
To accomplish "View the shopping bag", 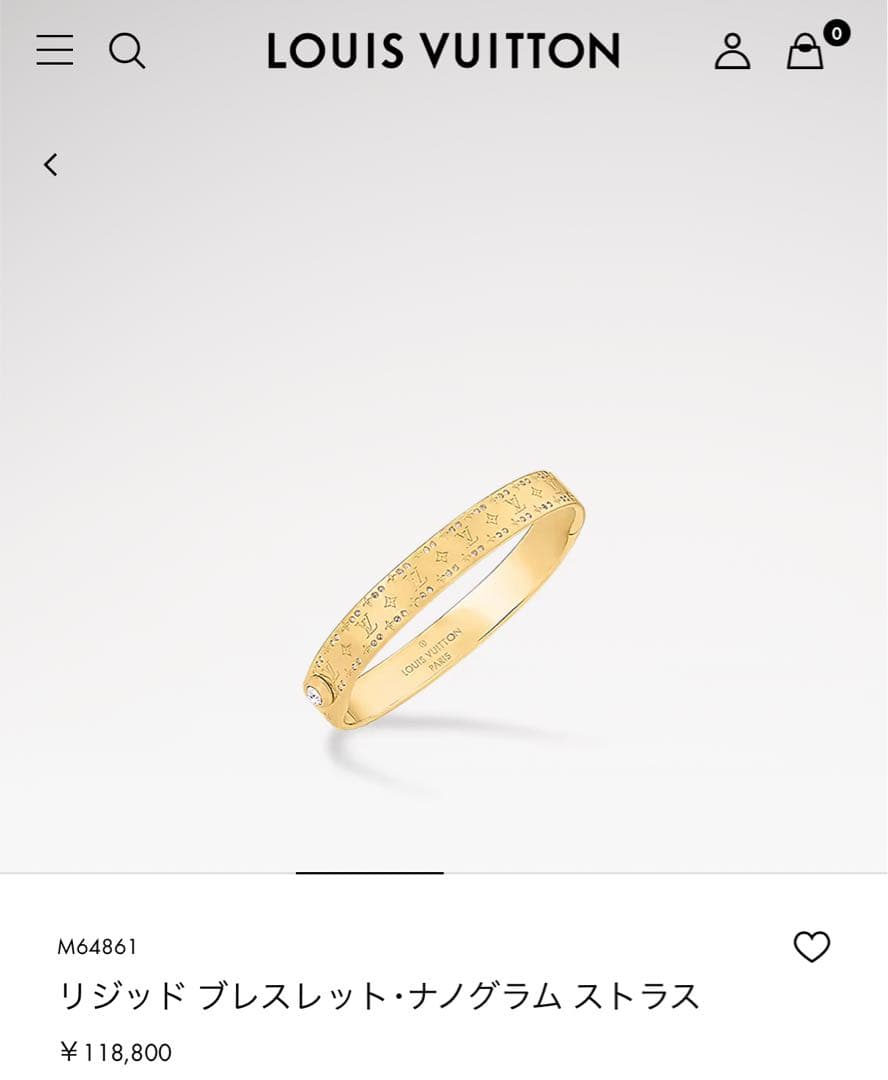I will pyautogui.click(x=806, y=51).
